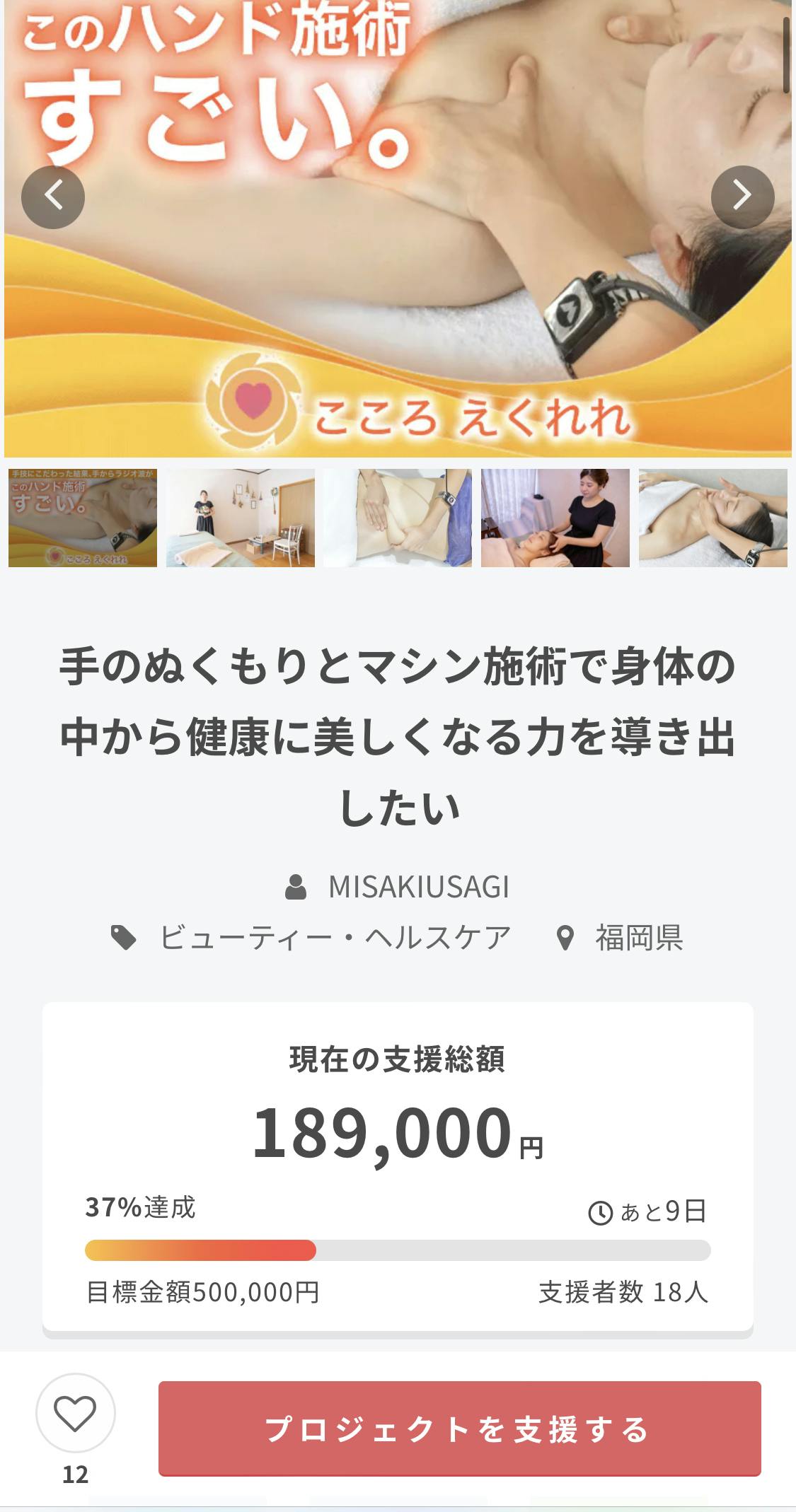
Task: View projects in 福岡県
Action: pos(638,938)
